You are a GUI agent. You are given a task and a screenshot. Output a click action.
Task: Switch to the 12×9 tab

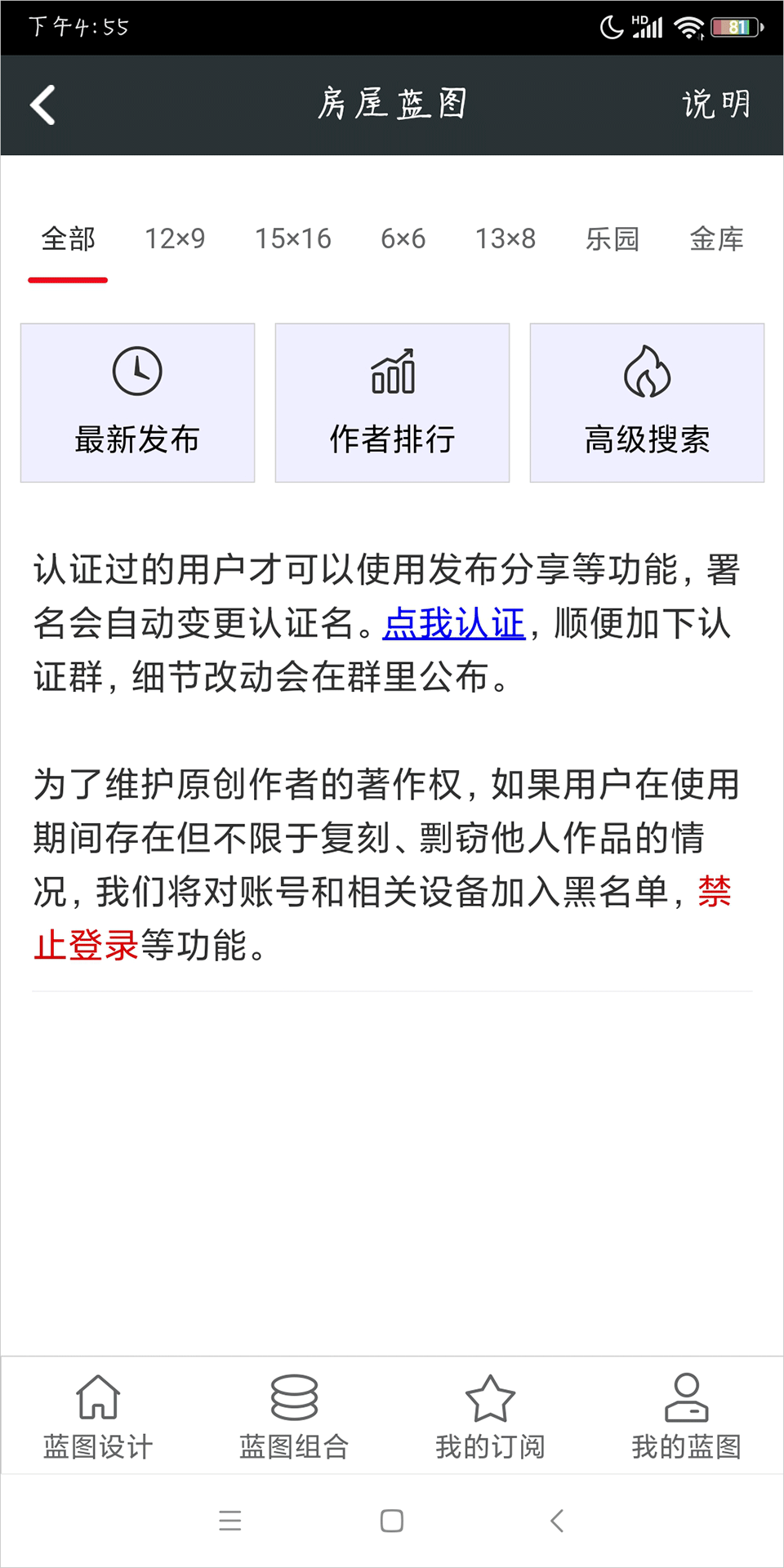point(175,238)
